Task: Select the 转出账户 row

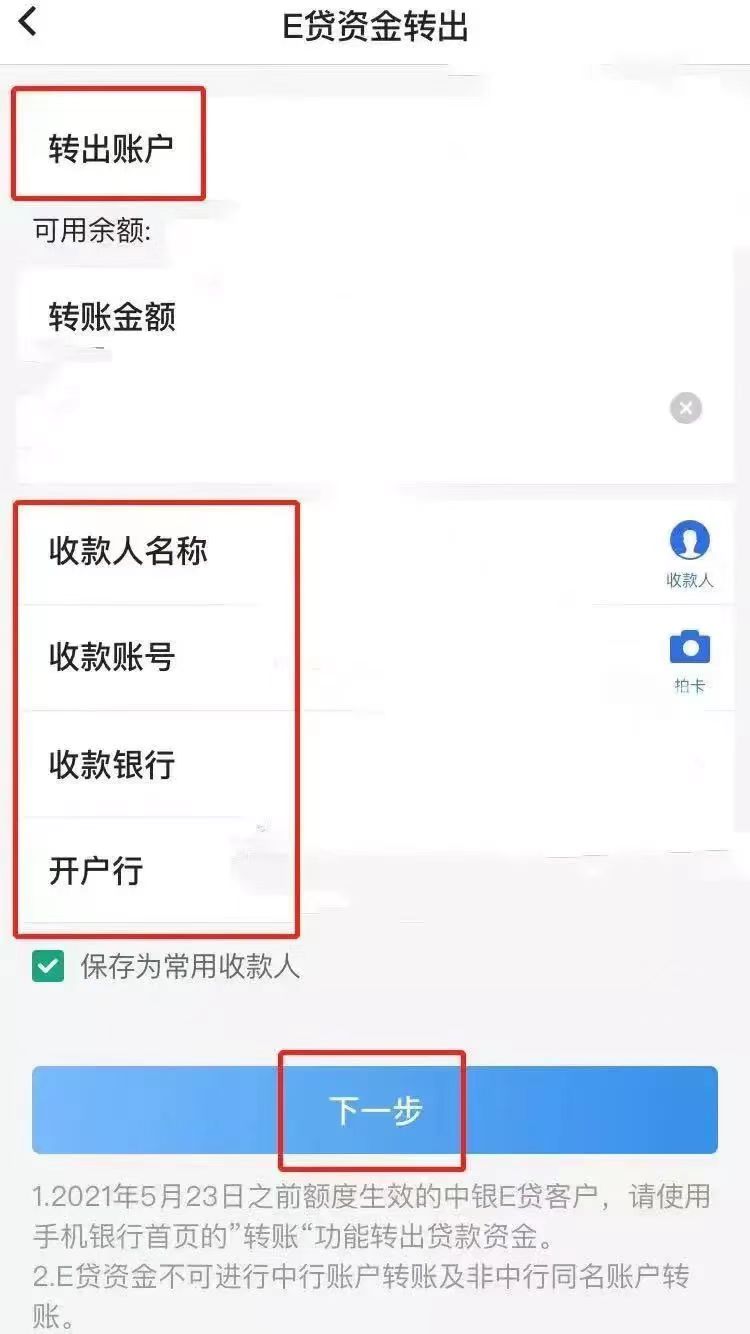Action: point(375,147)
